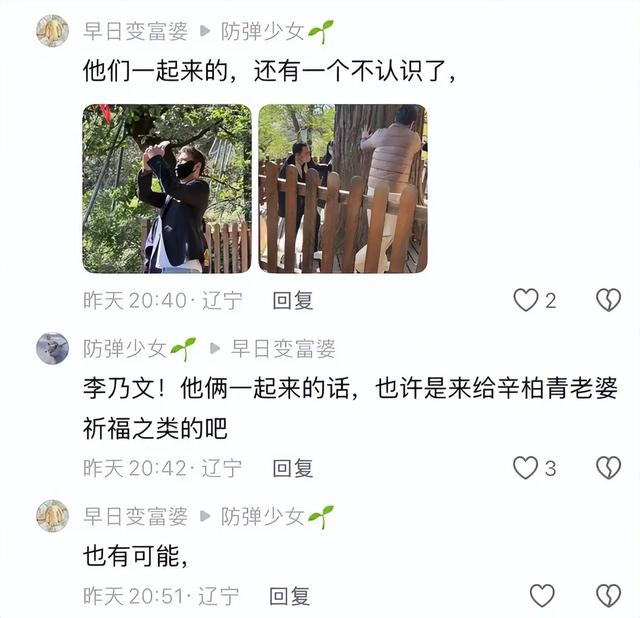640x618 pixels.
Task: View 早日变富婆's profile from the 20:51 comment name
Action: [x=136, y=516]
